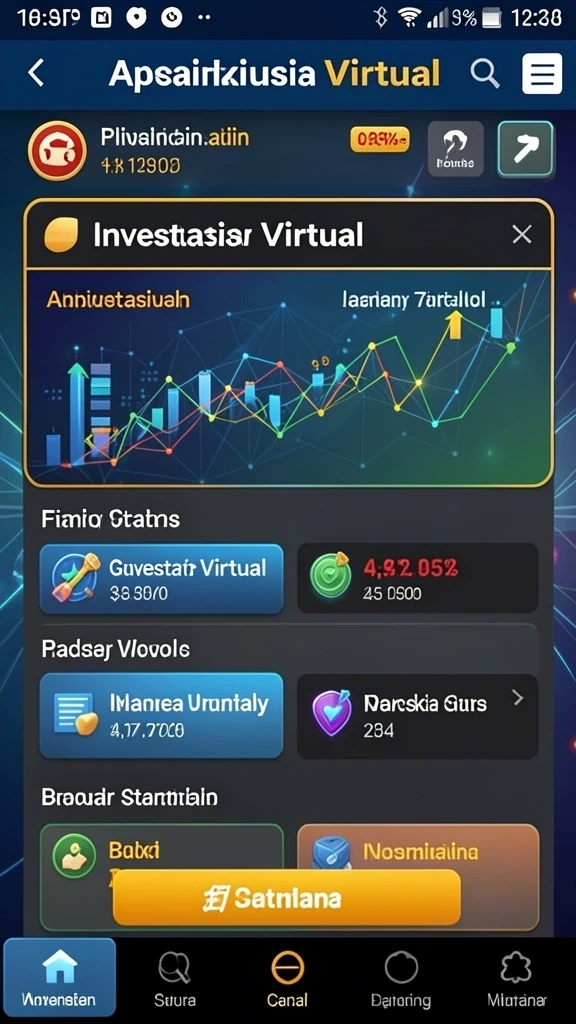576x1024 pixels.
Task: Open the Narskia Gurs card
Action: pos(417,716)
